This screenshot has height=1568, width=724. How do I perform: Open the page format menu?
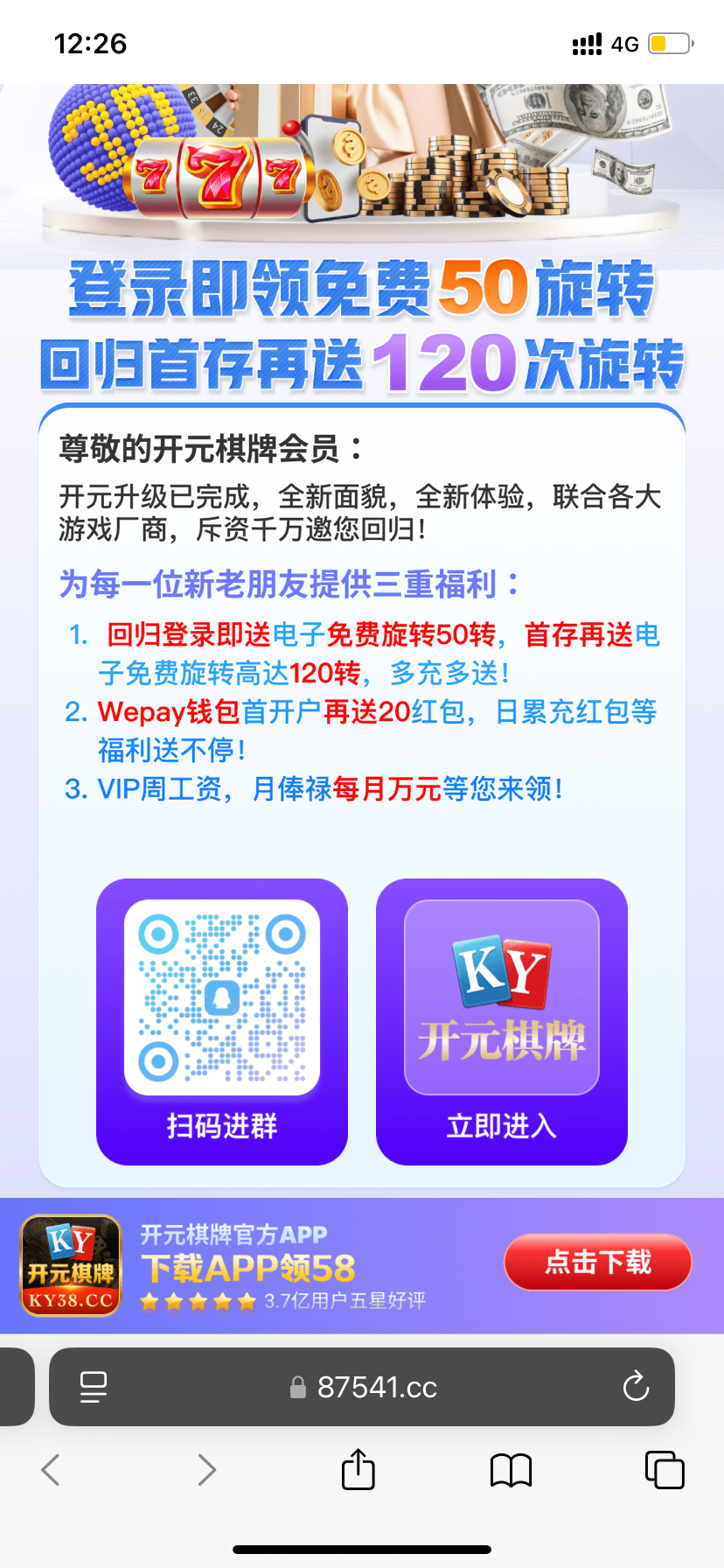click(x=94, y=1387)
